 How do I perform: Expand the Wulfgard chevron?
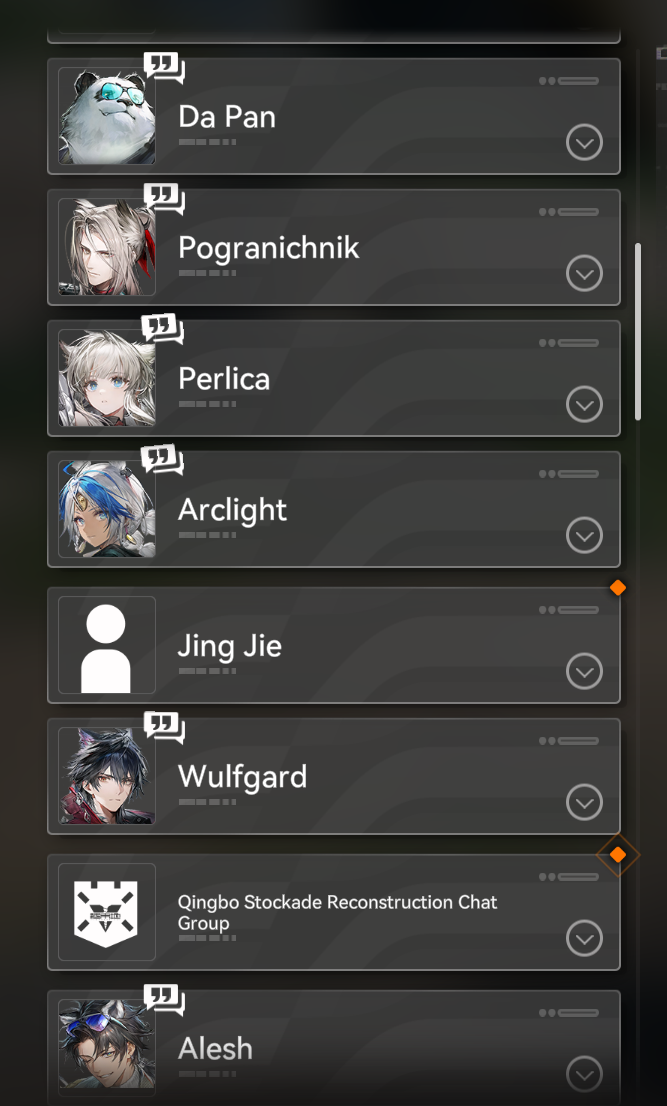(584, 803)
